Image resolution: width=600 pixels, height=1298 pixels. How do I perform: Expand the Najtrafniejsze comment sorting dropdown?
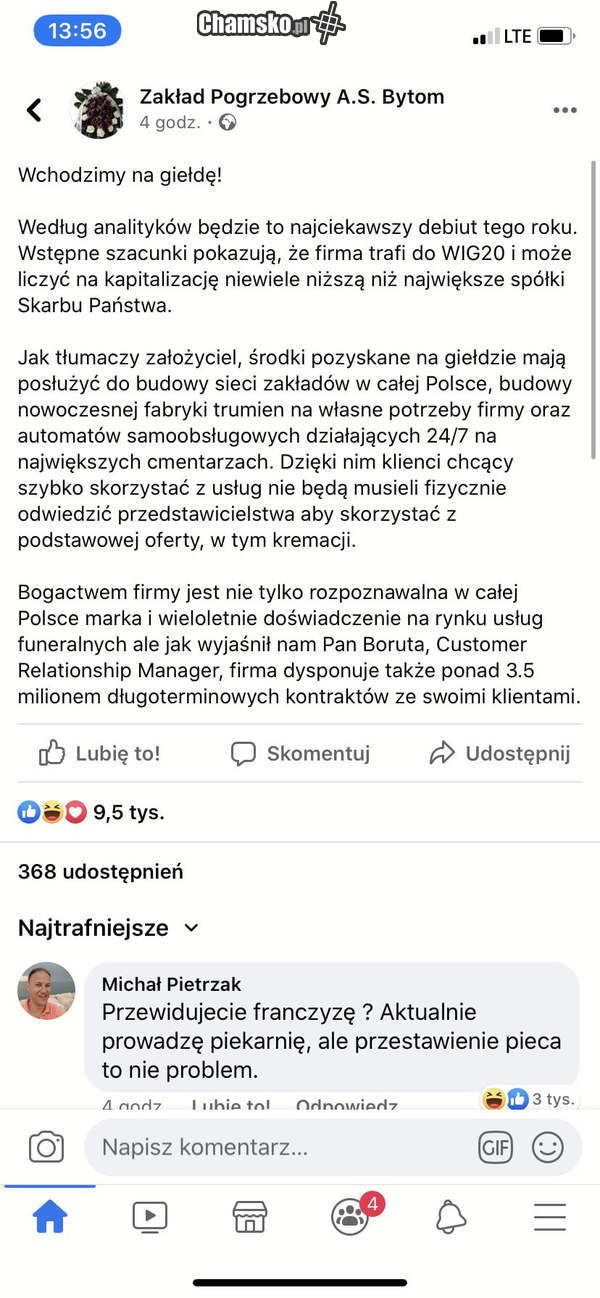coord(108,928)
